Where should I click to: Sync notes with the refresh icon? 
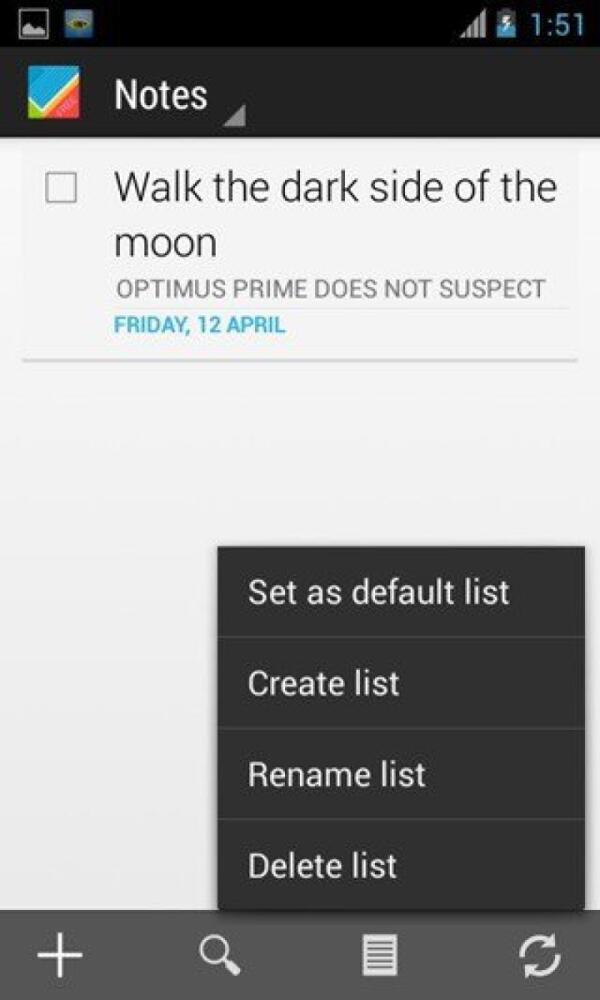(540, 956)
